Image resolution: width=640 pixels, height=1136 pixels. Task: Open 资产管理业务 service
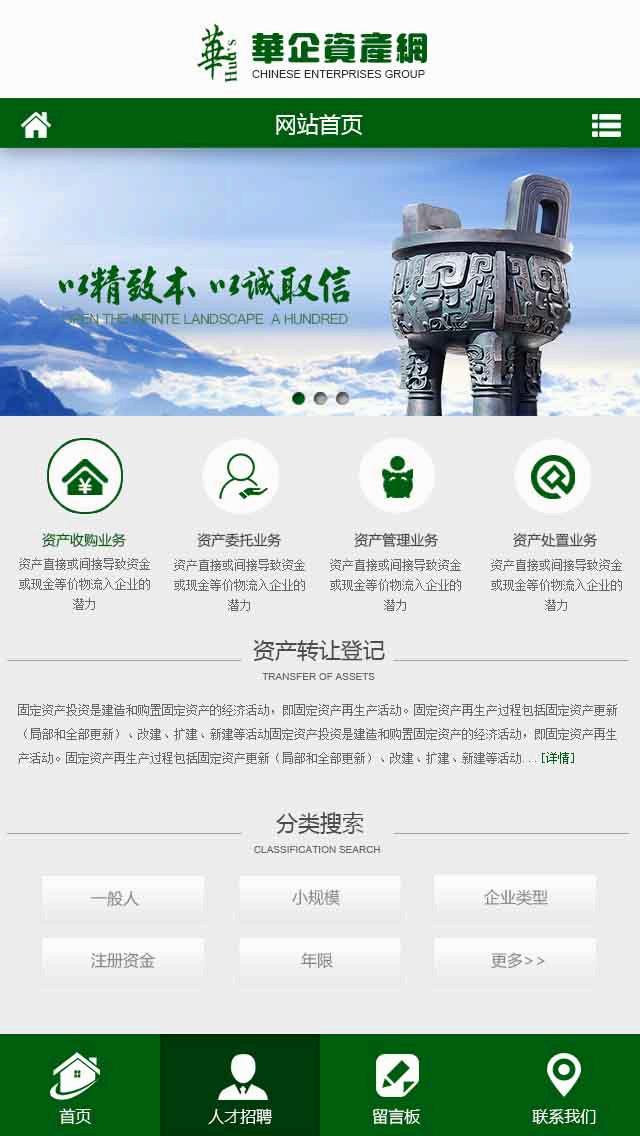[396, 477]
